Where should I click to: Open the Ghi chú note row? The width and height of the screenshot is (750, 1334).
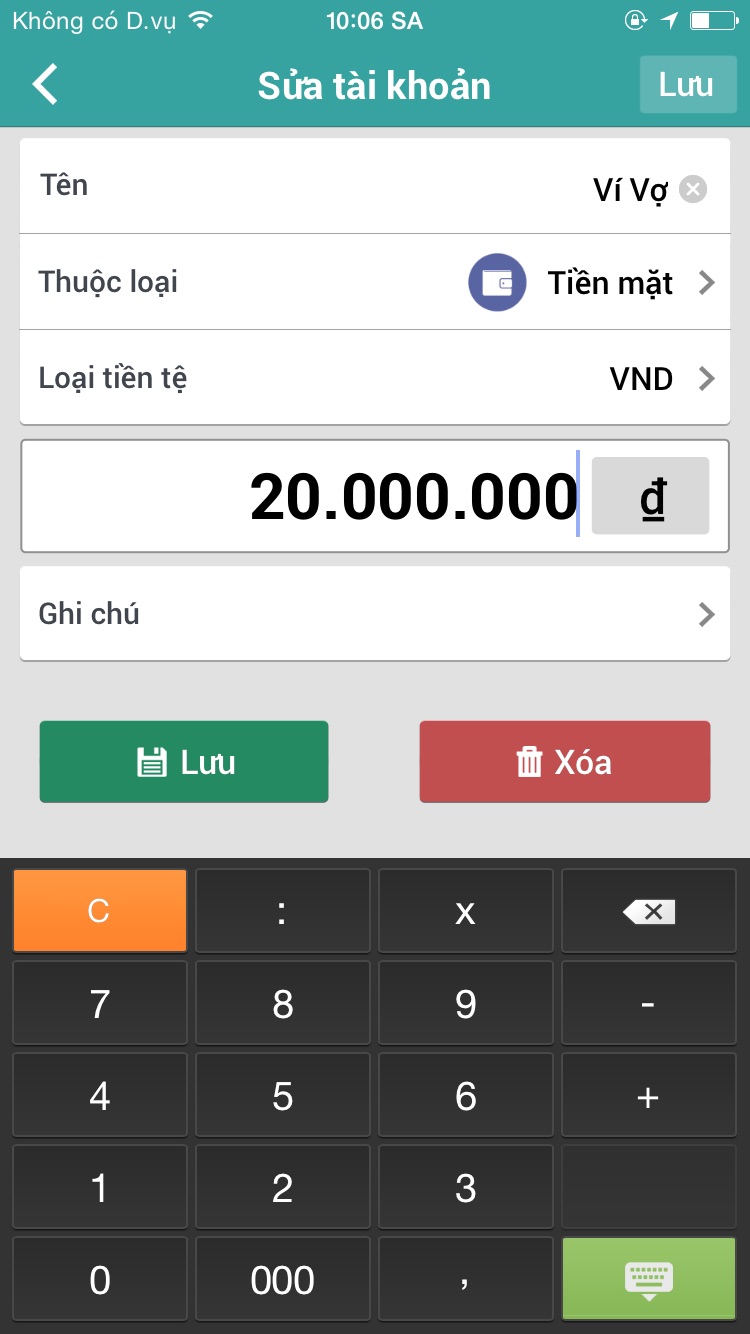[x=374, y=613]
